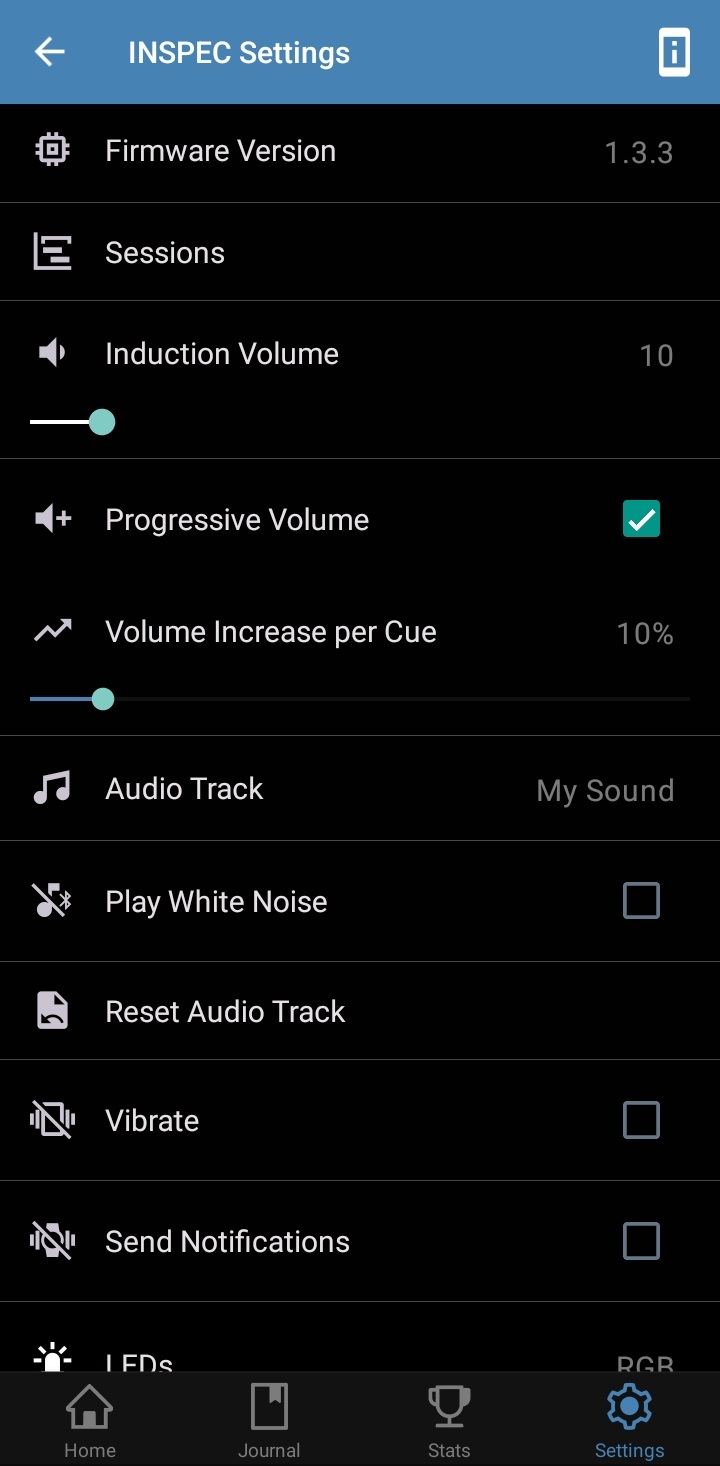The height and width of the screenshot is (1466, 720).
Task: Open the Journal tab
Action: click(x=269, y=1419)
